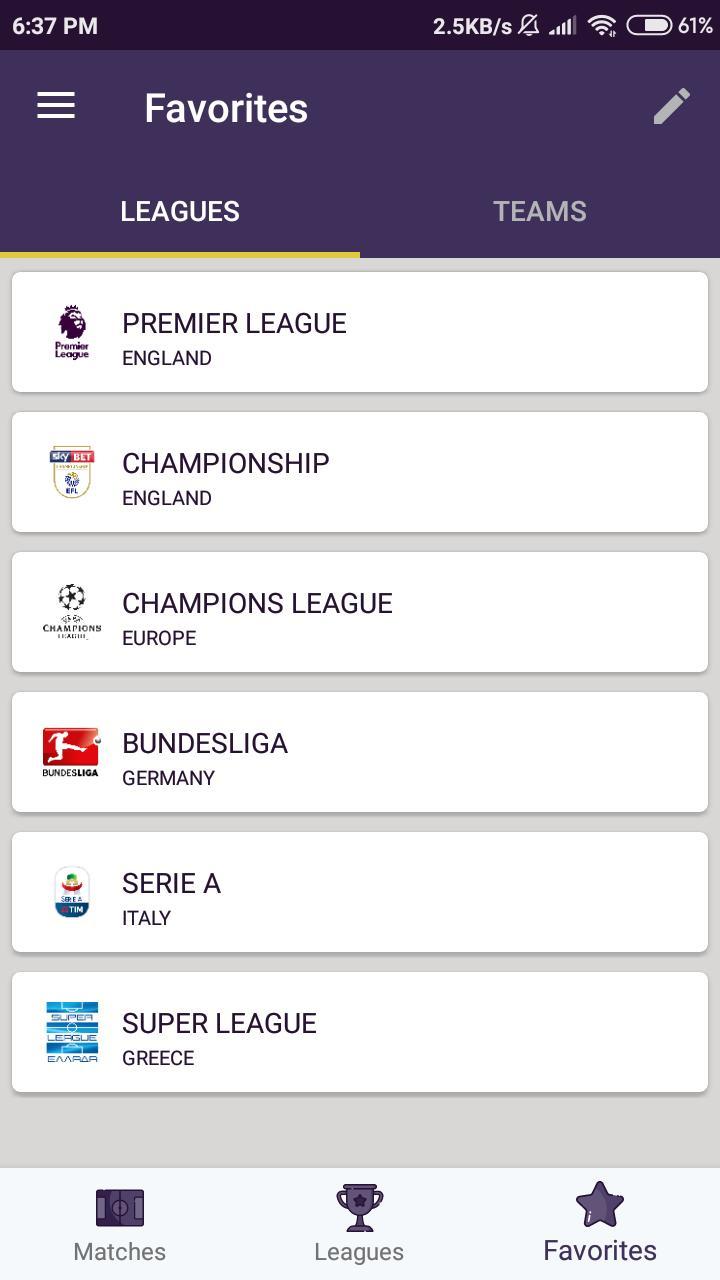The width and height of the screenshot is (720, 1280).
Task: Tap the Bundesliga logo
Action: pyautogui.click(x=70, y=751)
